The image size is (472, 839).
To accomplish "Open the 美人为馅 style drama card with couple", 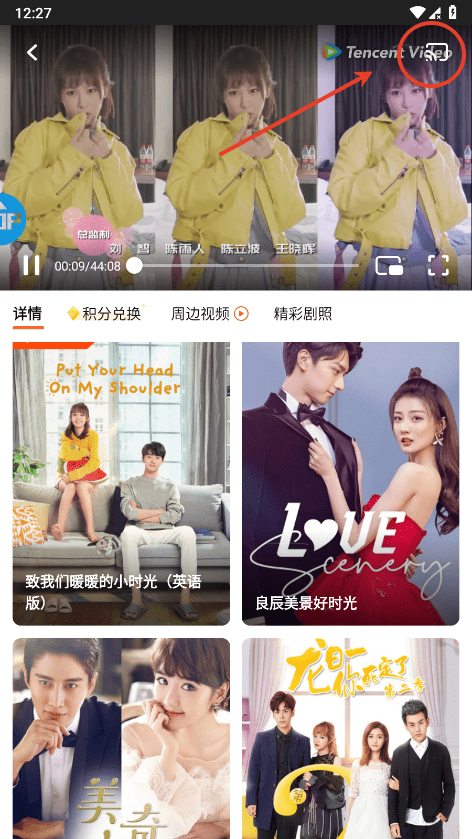I will coord(121,738).
